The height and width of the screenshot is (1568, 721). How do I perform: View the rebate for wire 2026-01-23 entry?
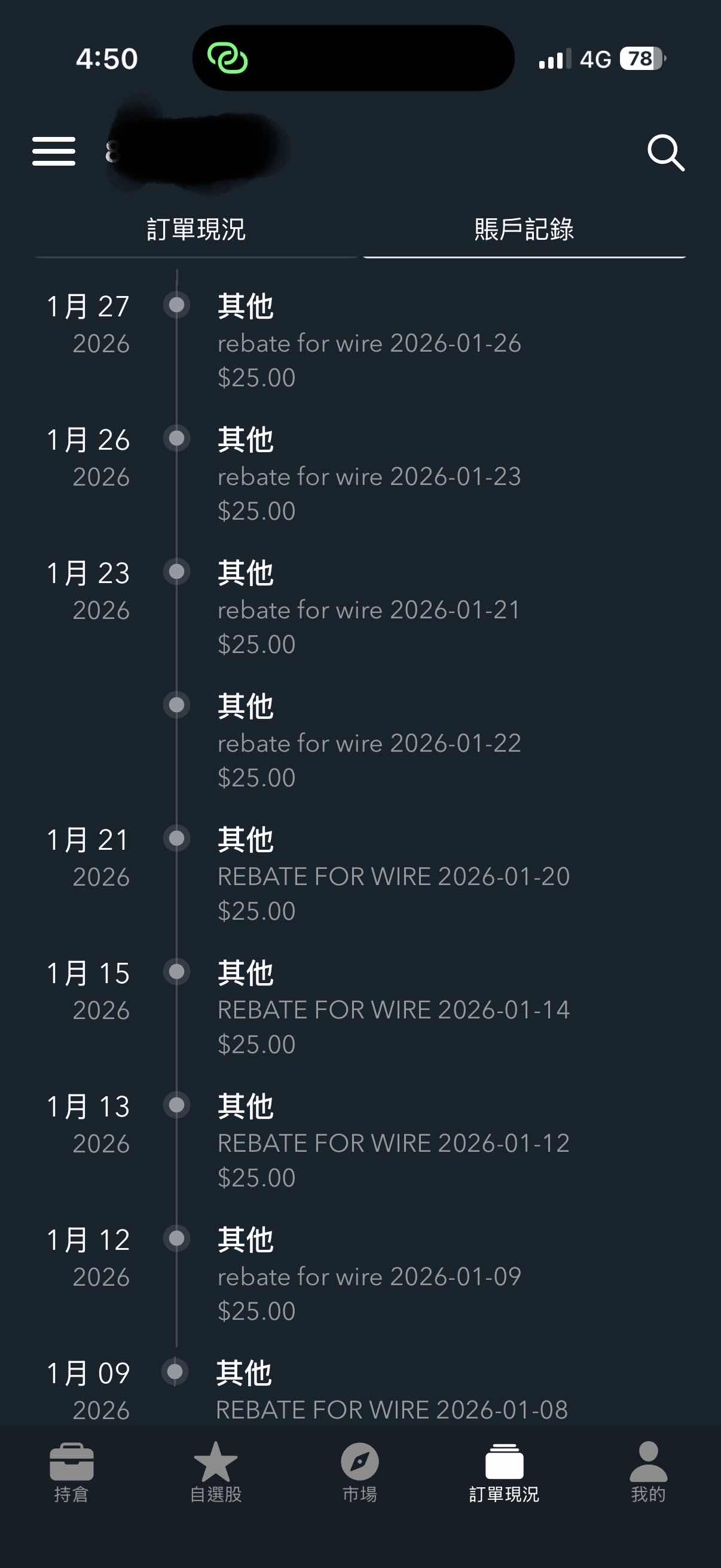pyautogui.click(x=369, y=477)
